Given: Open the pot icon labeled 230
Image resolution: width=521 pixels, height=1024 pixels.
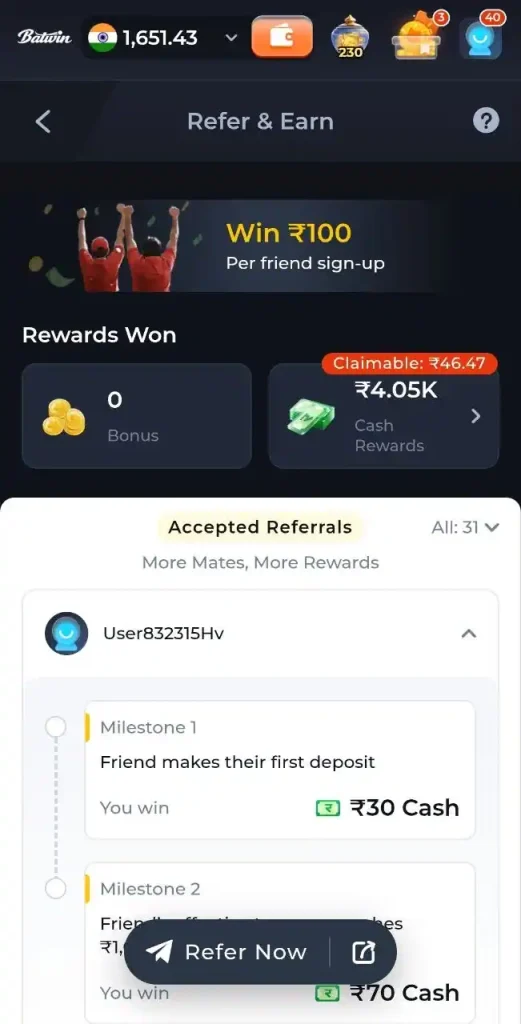Looking at the screenshot, I should click(x=350, y=38).
